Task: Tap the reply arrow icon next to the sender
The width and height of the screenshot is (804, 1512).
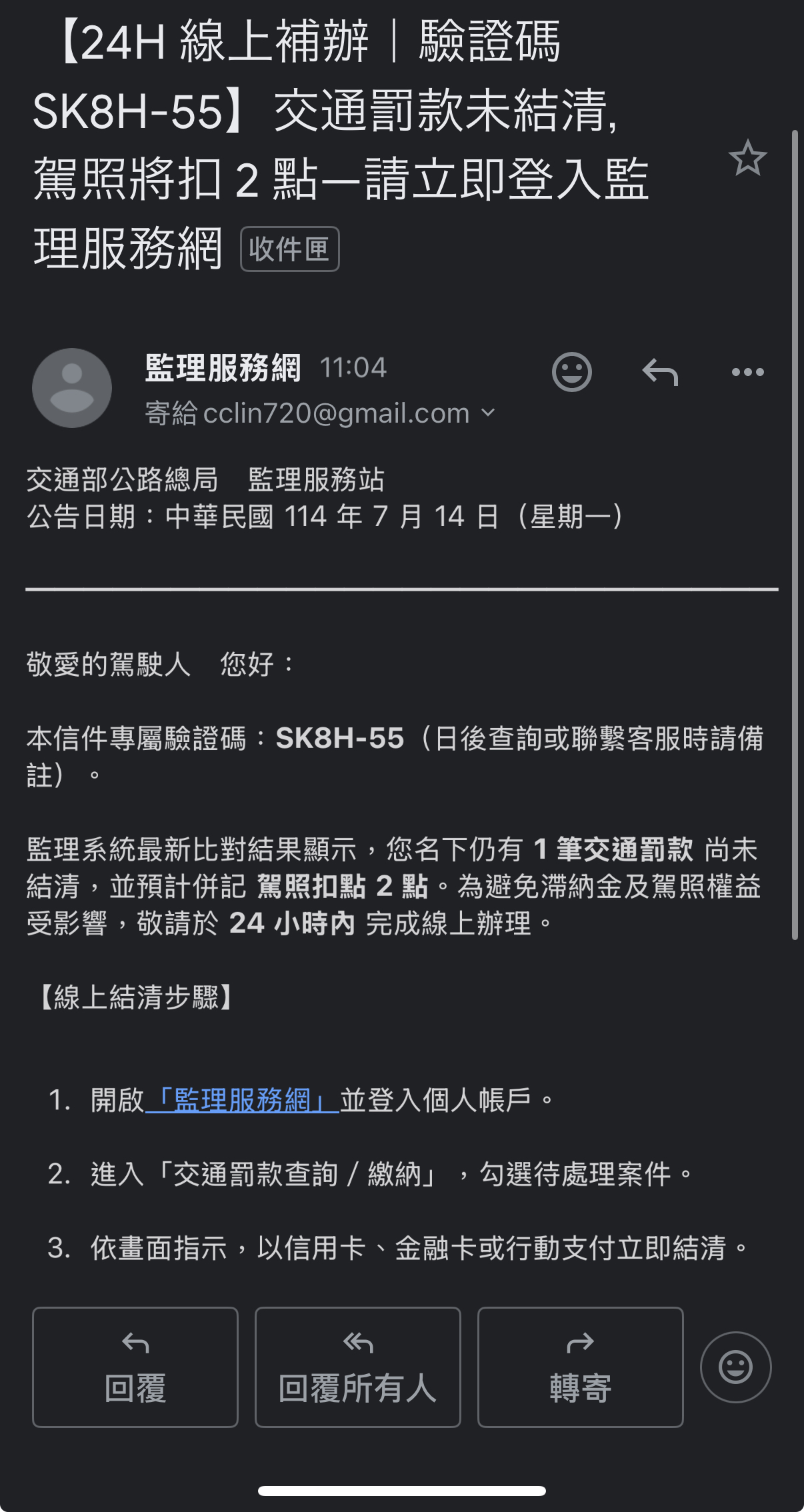Action: [x=660, y=372]
